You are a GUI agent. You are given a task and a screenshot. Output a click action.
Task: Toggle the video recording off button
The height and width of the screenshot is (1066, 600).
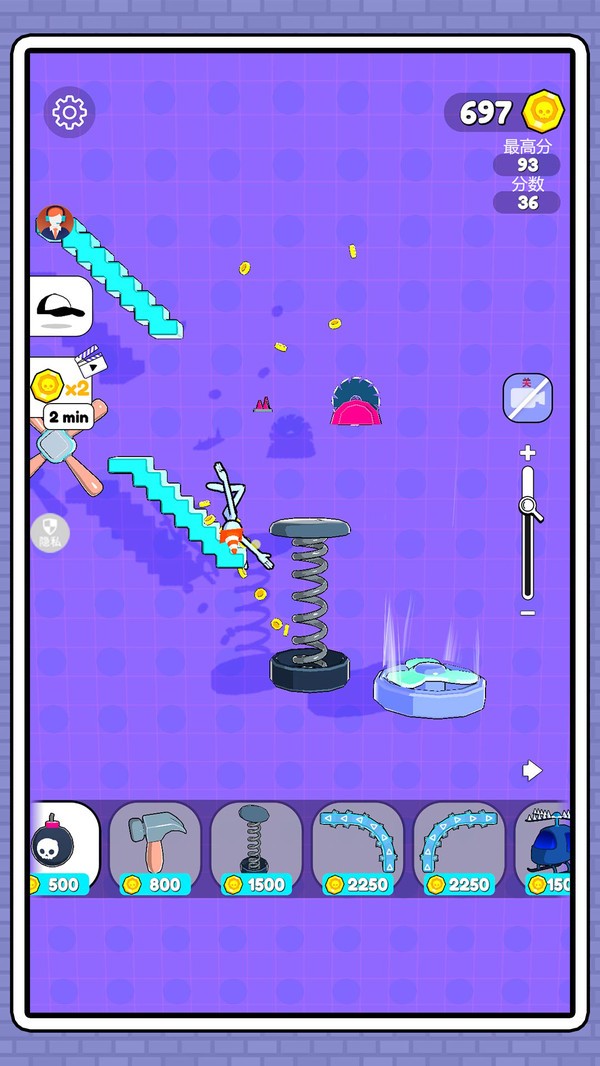(527, 397)
